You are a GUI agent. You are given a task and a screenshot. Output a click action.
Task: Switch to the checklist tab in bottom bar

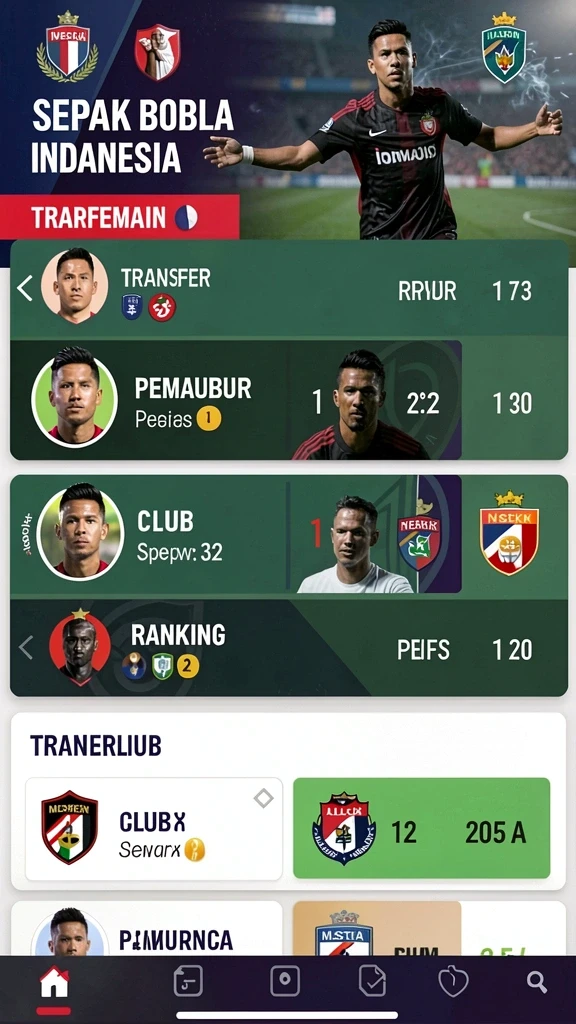pyautogui.click(x=372, y=981)
